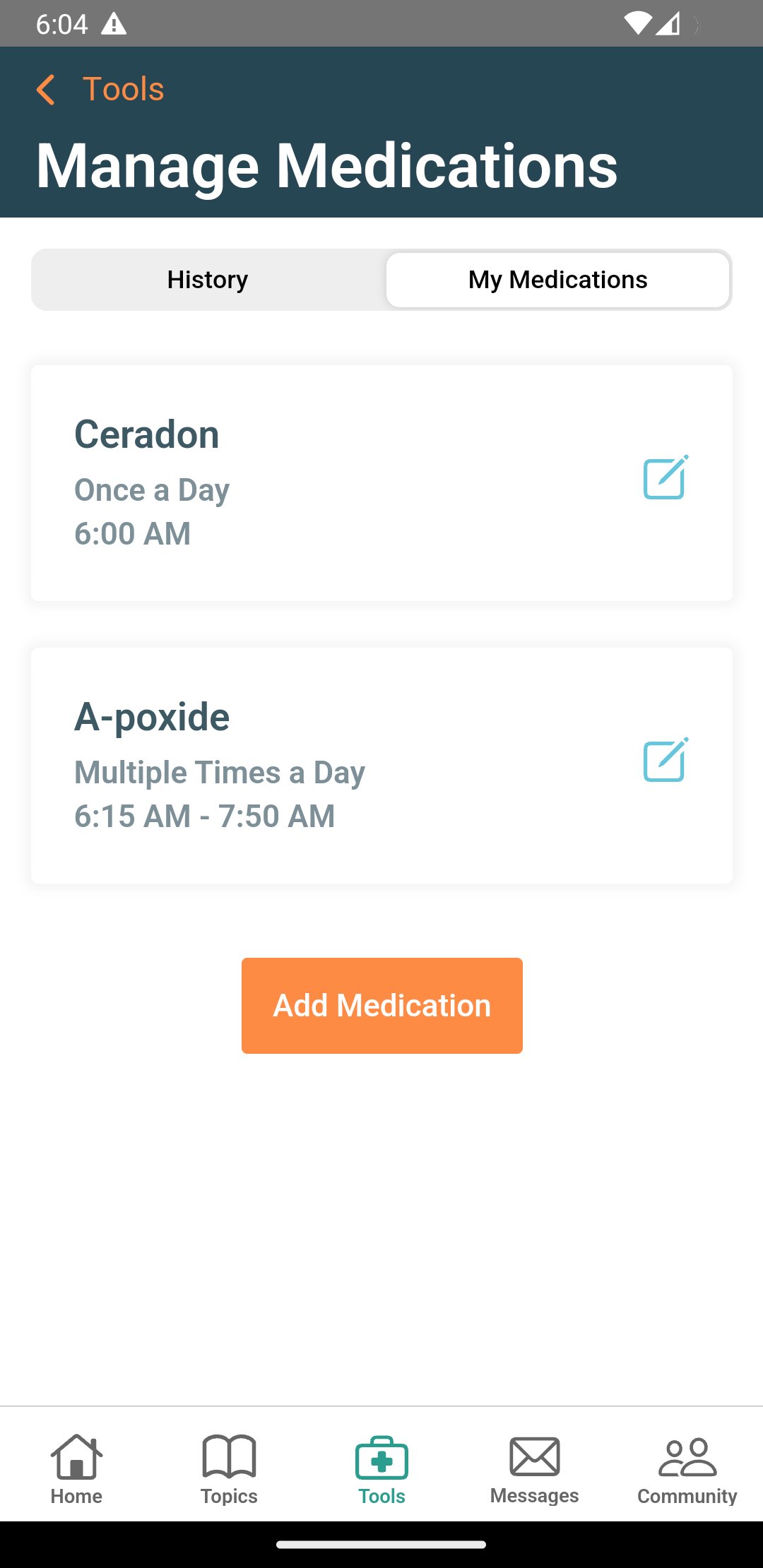Tap the warning icon in the status bar
This screenshot has height=1568, width=763.
pyautogui.click(x=112, y=23)
